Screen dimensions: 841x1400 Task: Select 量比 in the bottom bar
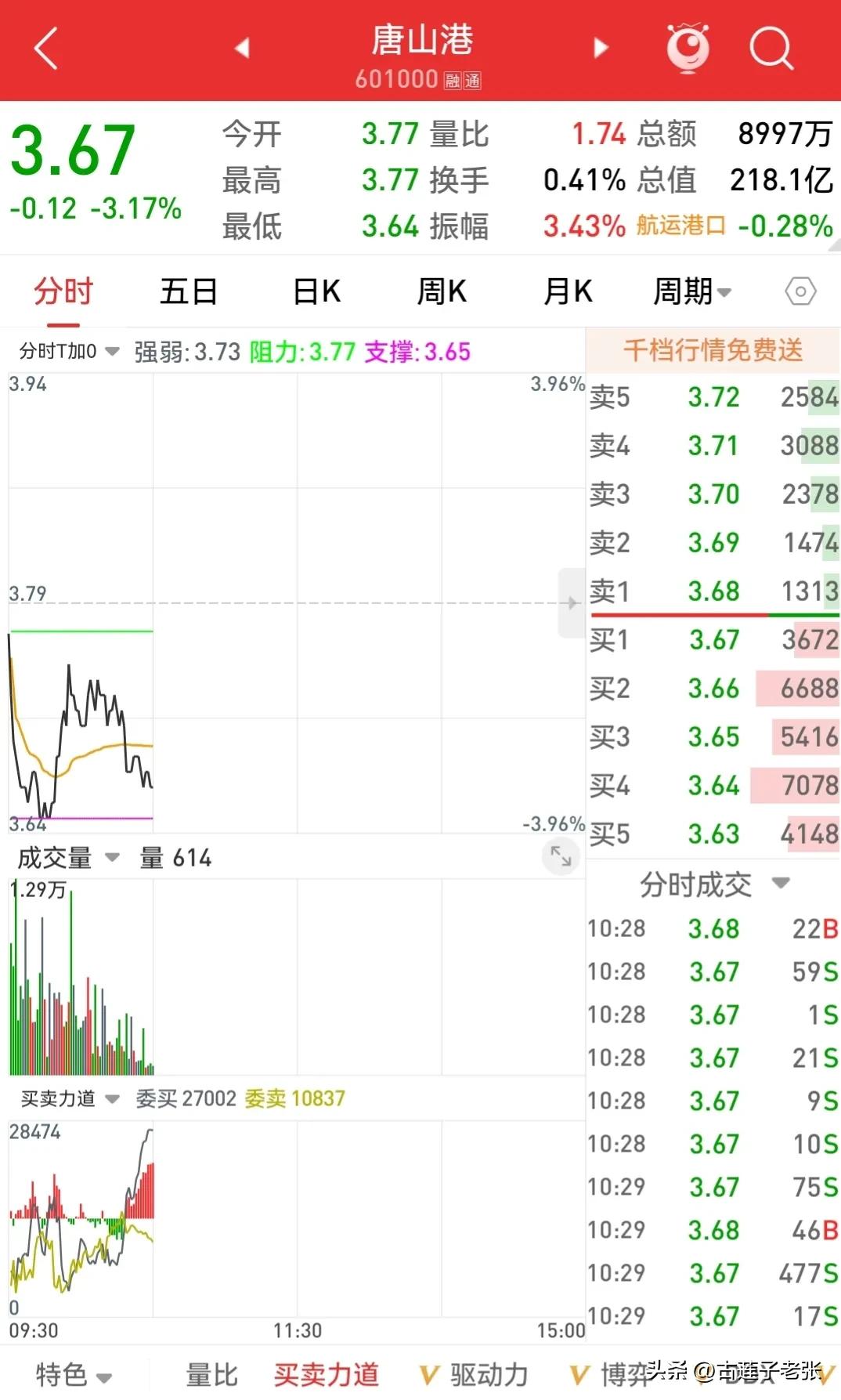[210, 1375]
